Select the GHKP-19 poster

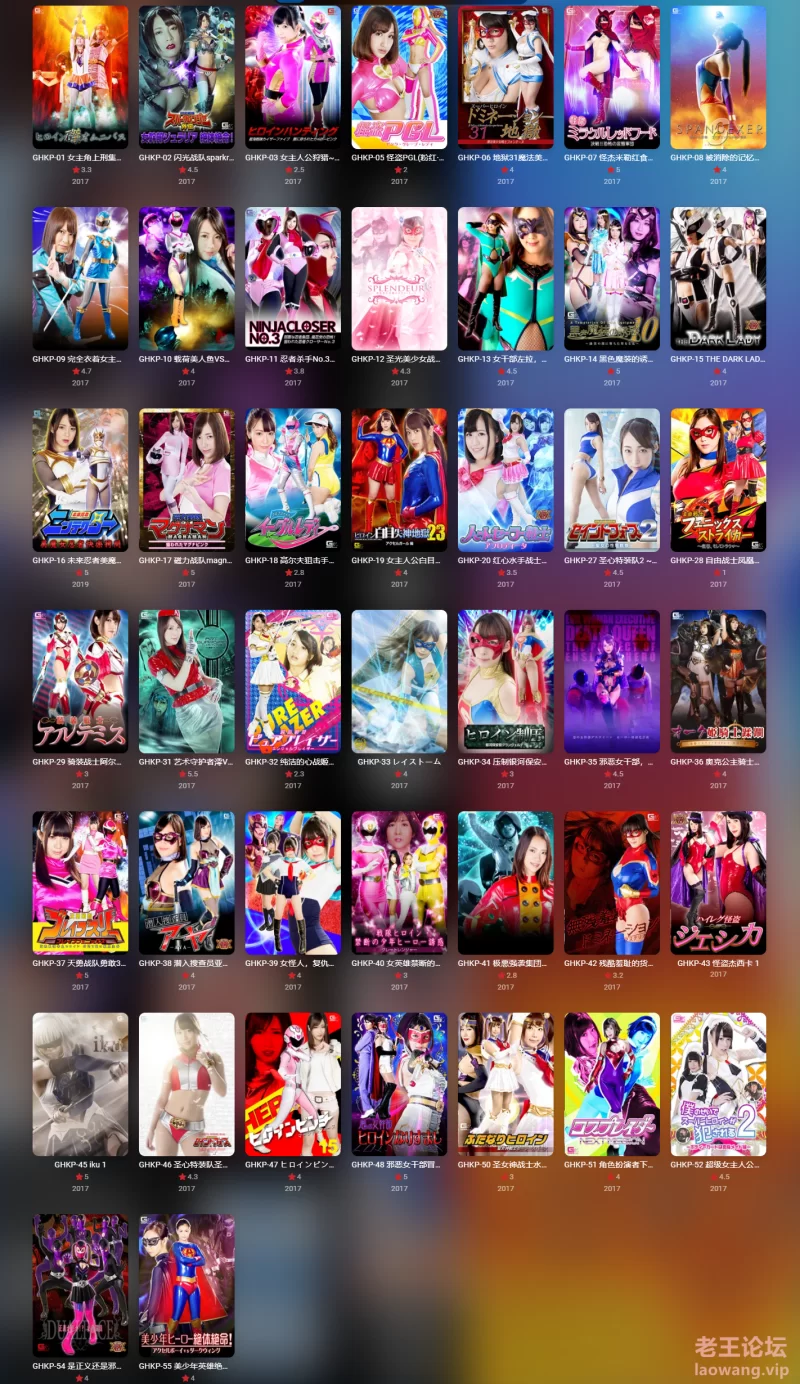pos(399,480)
